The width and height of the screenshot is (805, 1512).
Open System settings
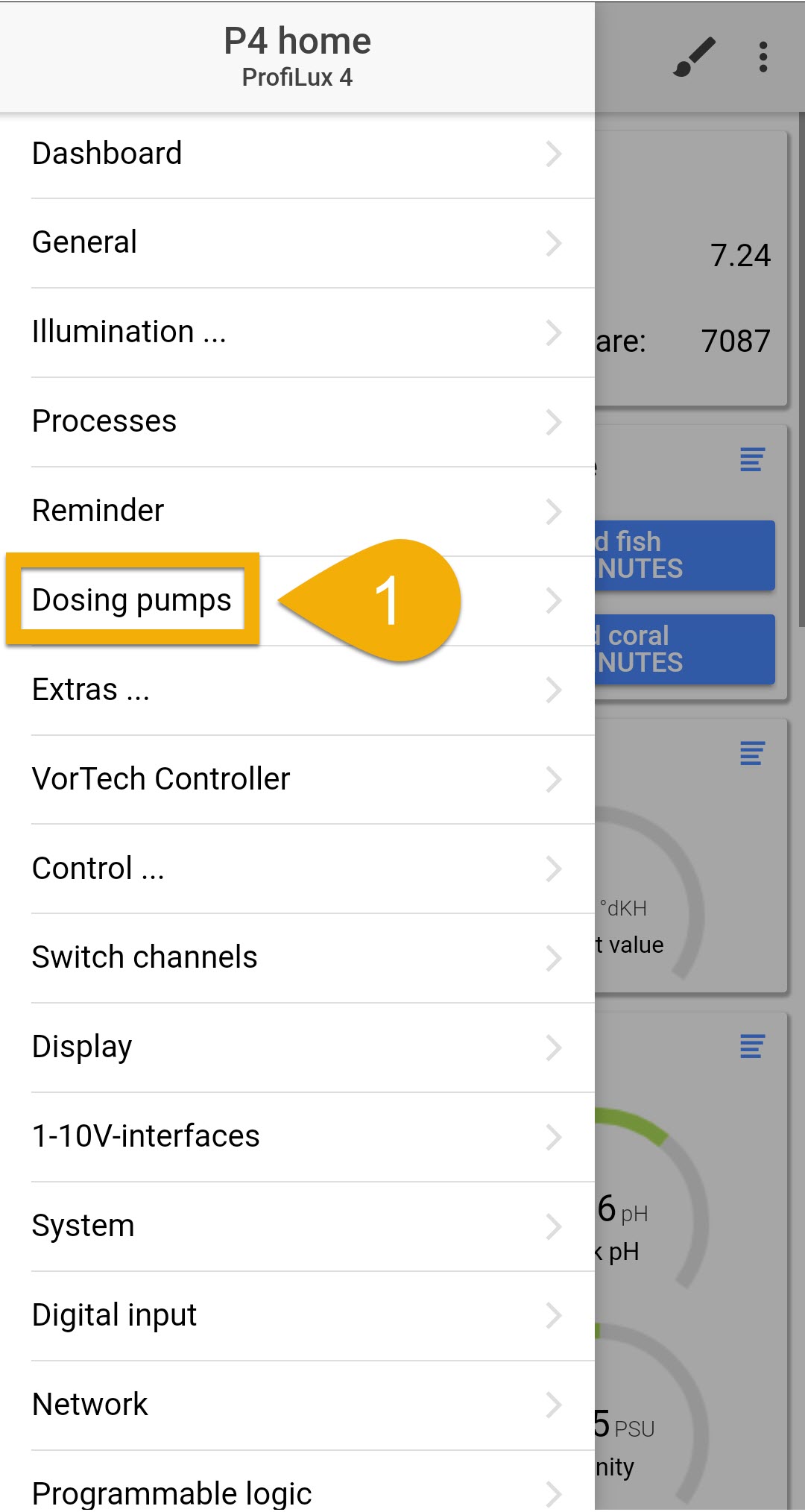click(x=297, y=1226)
